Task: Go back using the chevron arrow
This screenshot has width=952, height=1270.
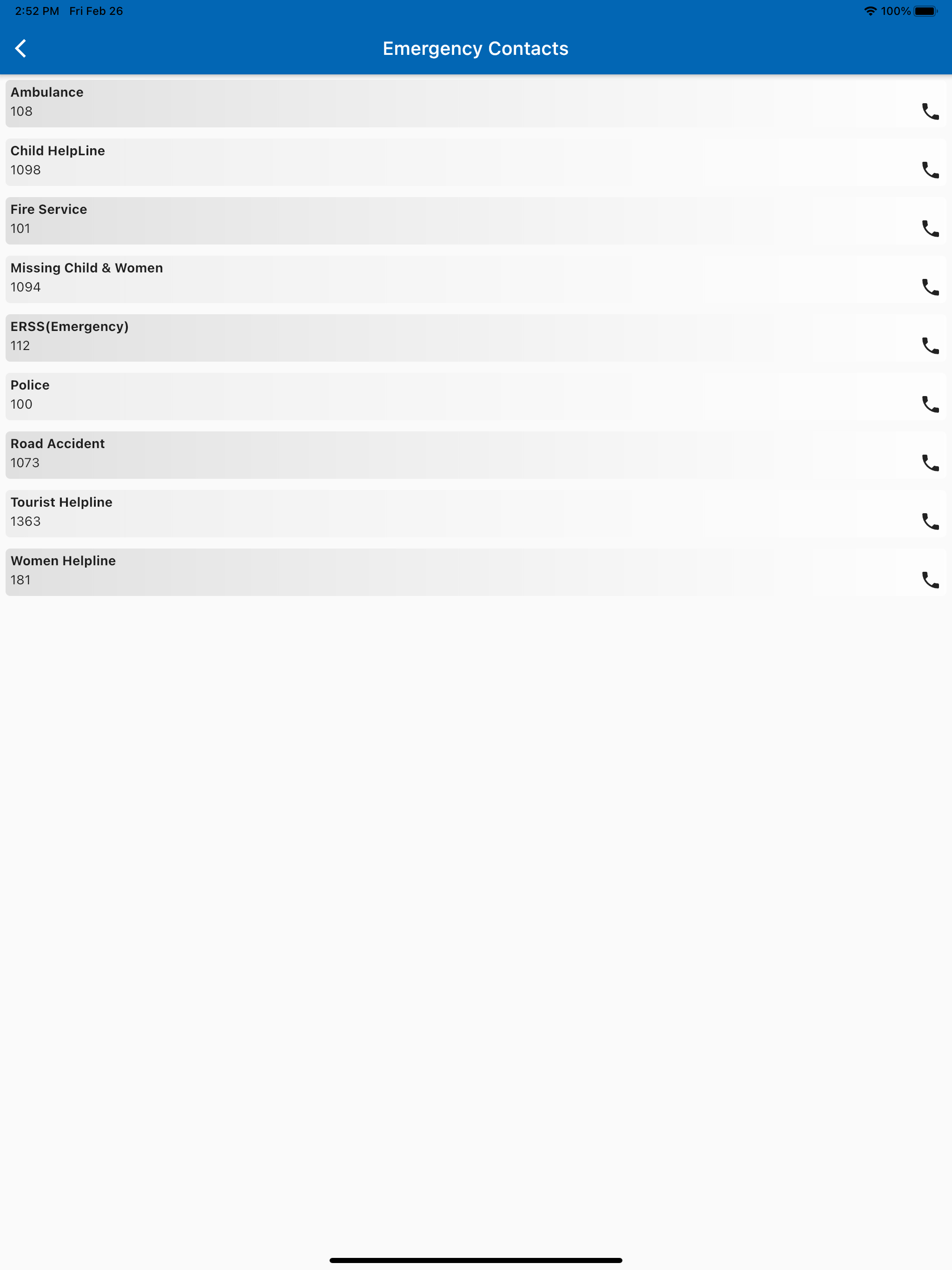Action: coord(21,48)
